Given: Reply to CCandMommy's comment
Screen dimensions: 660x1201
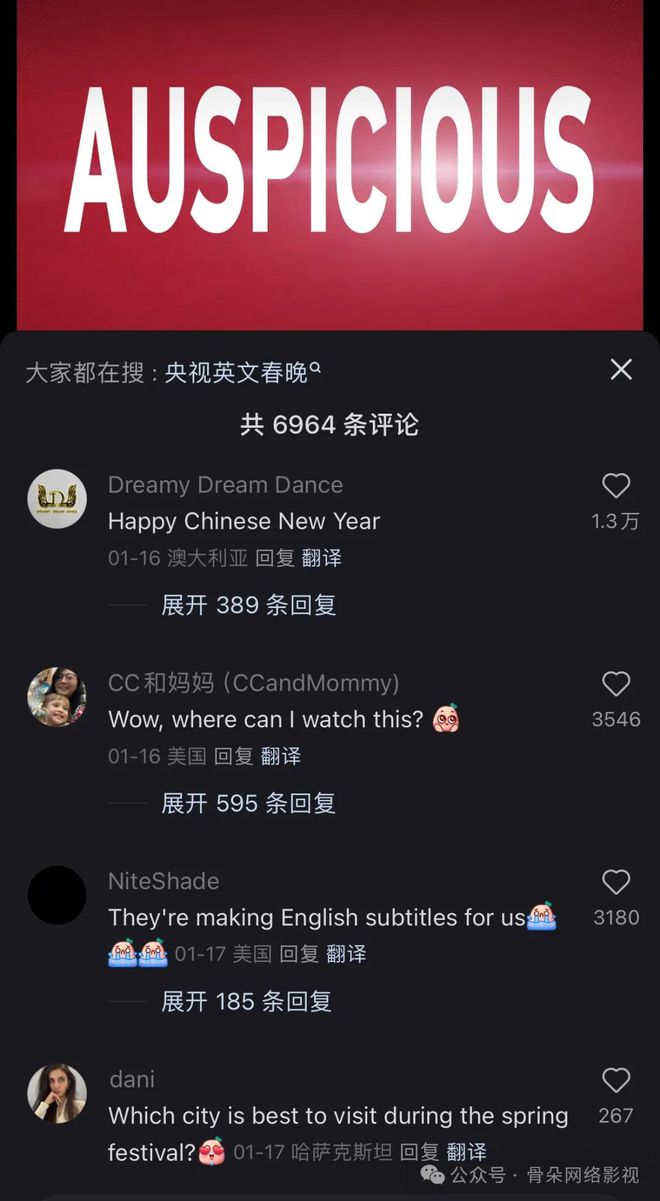Looking at the screenshot, I should (x=234, y=756).
